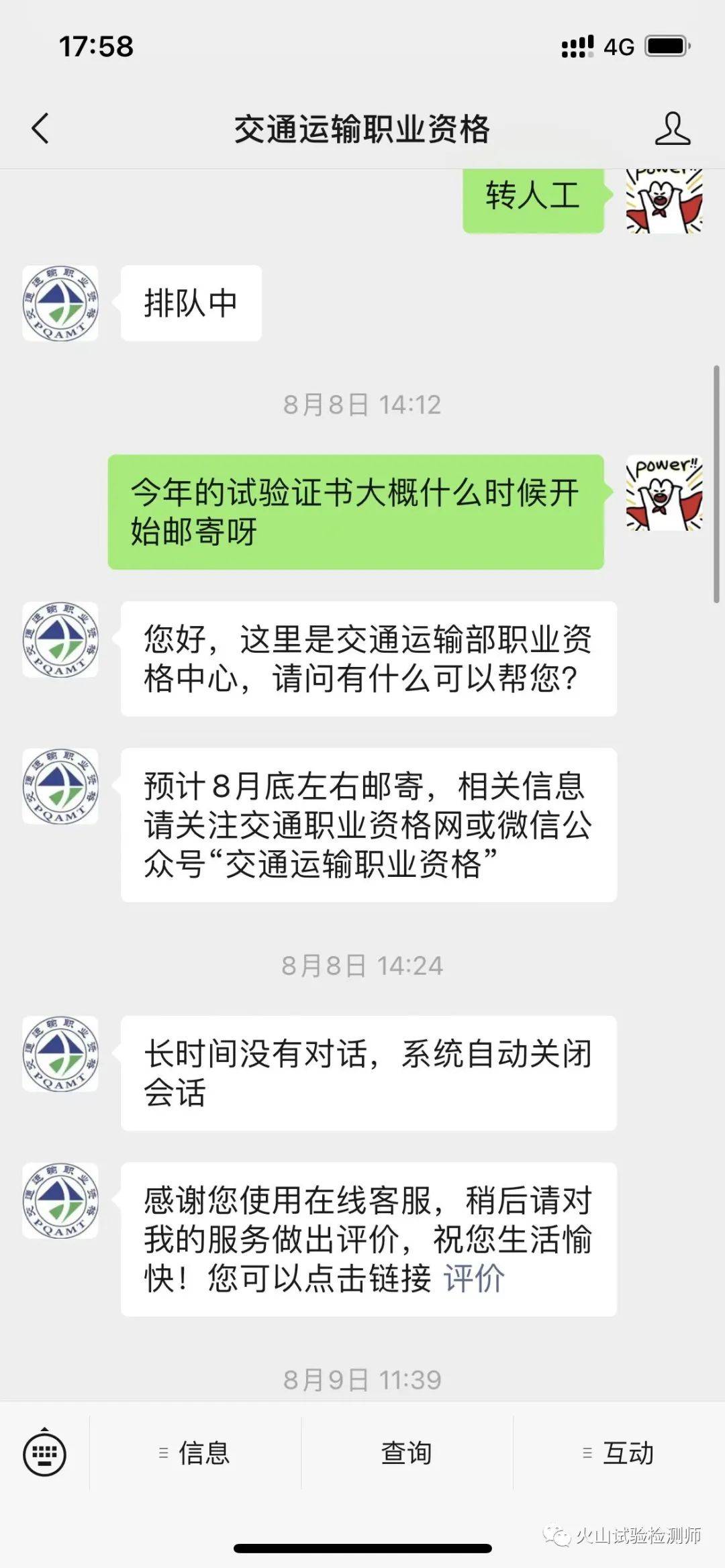Screen dimensions: 725x1568
Task: Open the official account avatar beside 排队中
Action: 60,303
